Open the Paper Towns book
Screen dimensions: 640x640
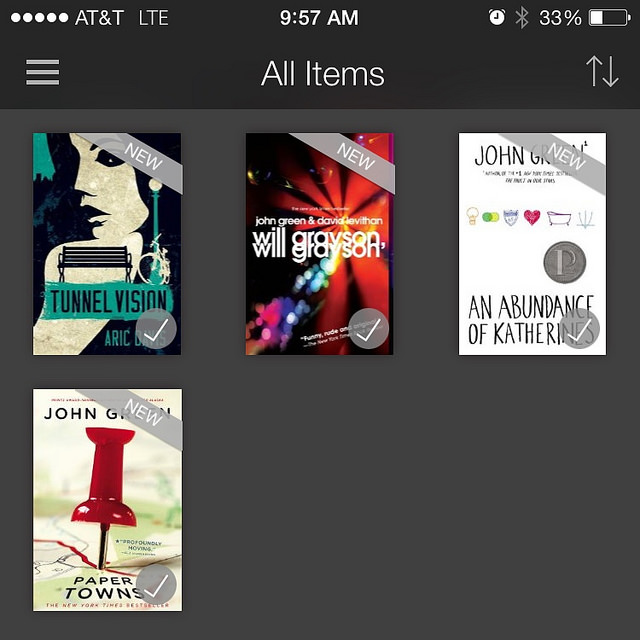click(107, 499)
